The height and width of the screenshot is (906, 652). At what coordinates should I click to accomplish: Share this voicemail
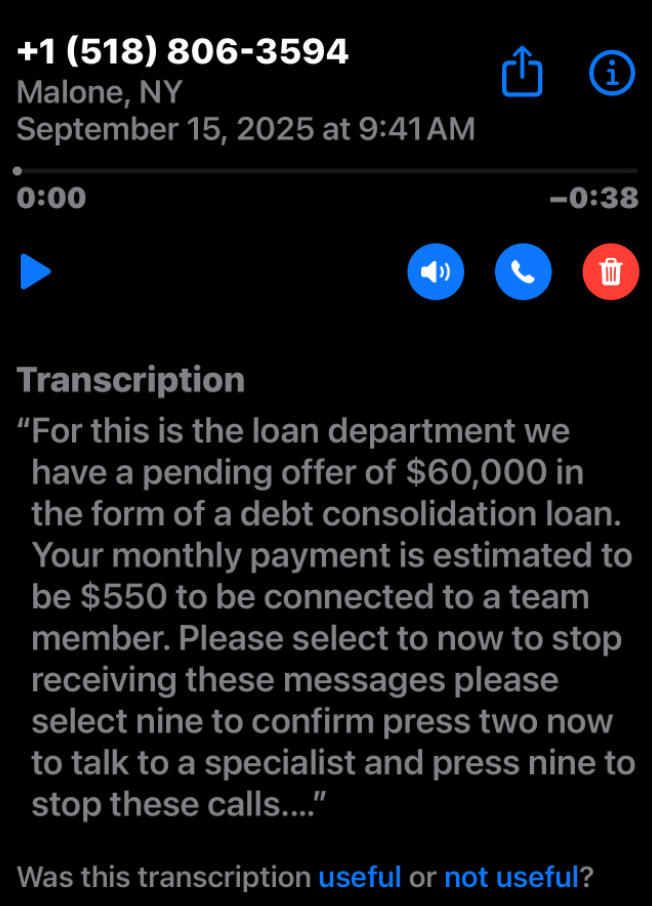pyautogui.click(x=522, y=73)
